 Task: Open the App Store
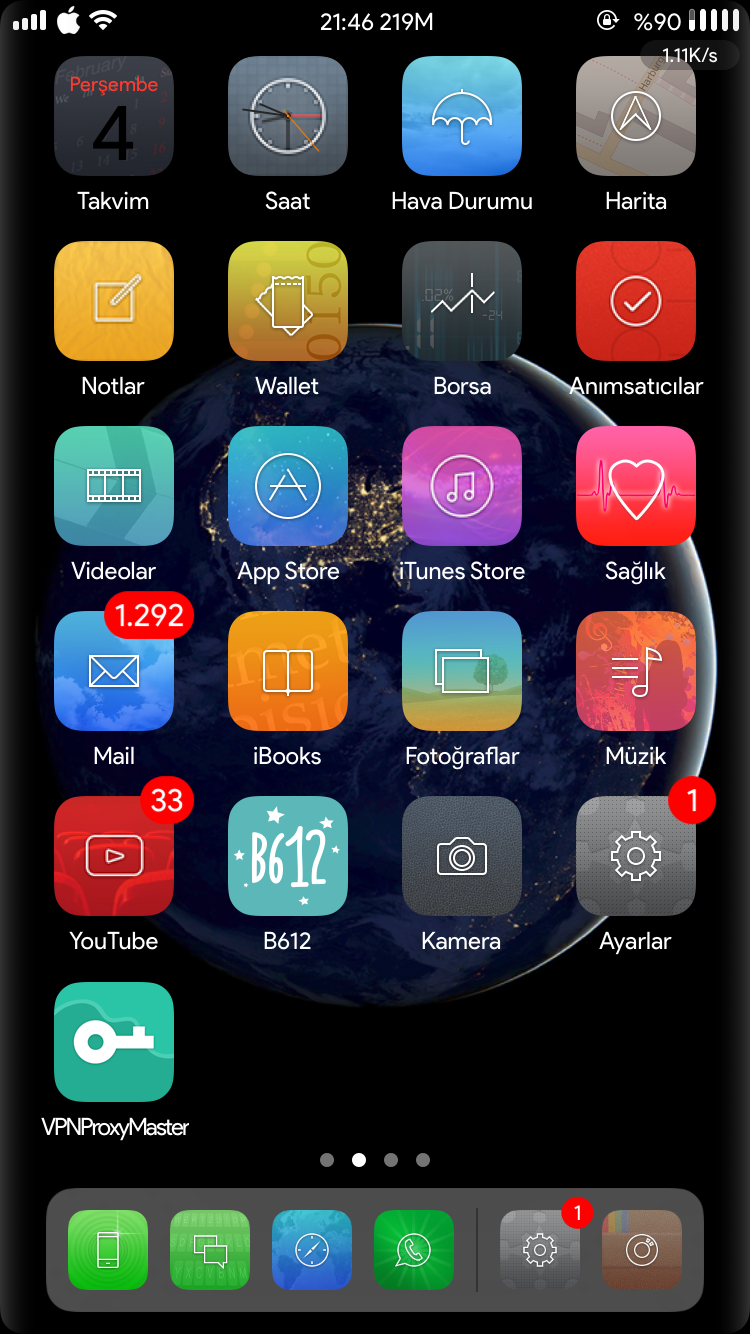[288, 486]
